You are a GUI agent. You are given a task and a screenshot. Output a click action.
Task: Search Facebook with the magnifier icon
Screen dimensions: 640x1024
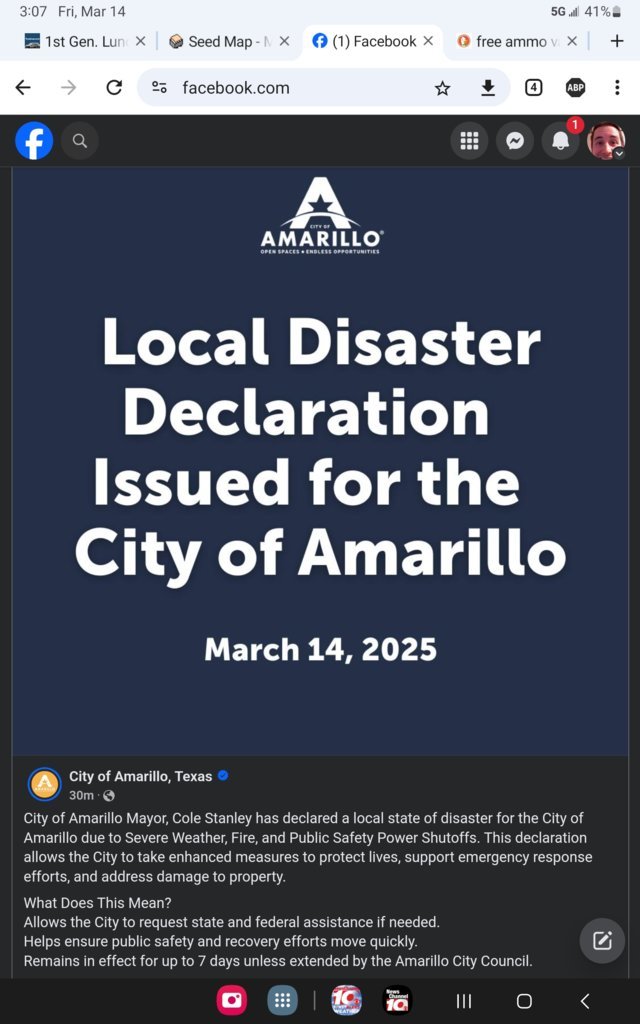80,141
